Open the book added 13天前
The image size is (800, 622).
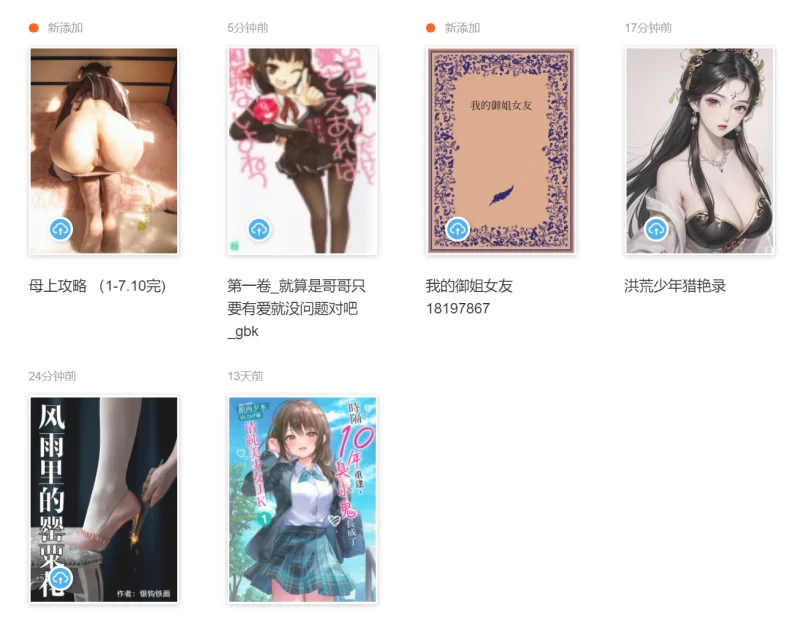coord(302,500)
